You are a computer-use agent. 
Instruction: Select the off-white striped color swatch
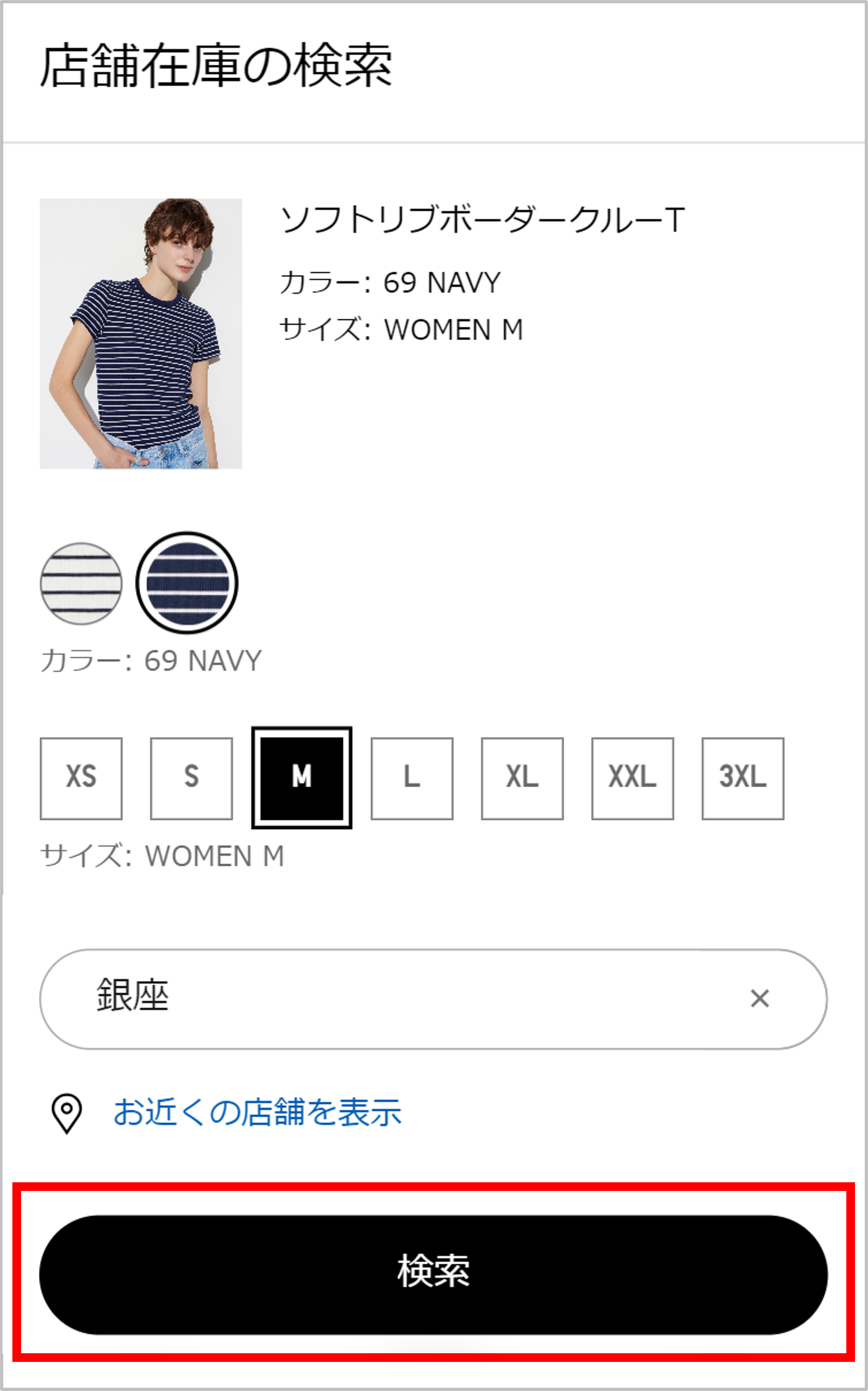click(x=81, y=583)
